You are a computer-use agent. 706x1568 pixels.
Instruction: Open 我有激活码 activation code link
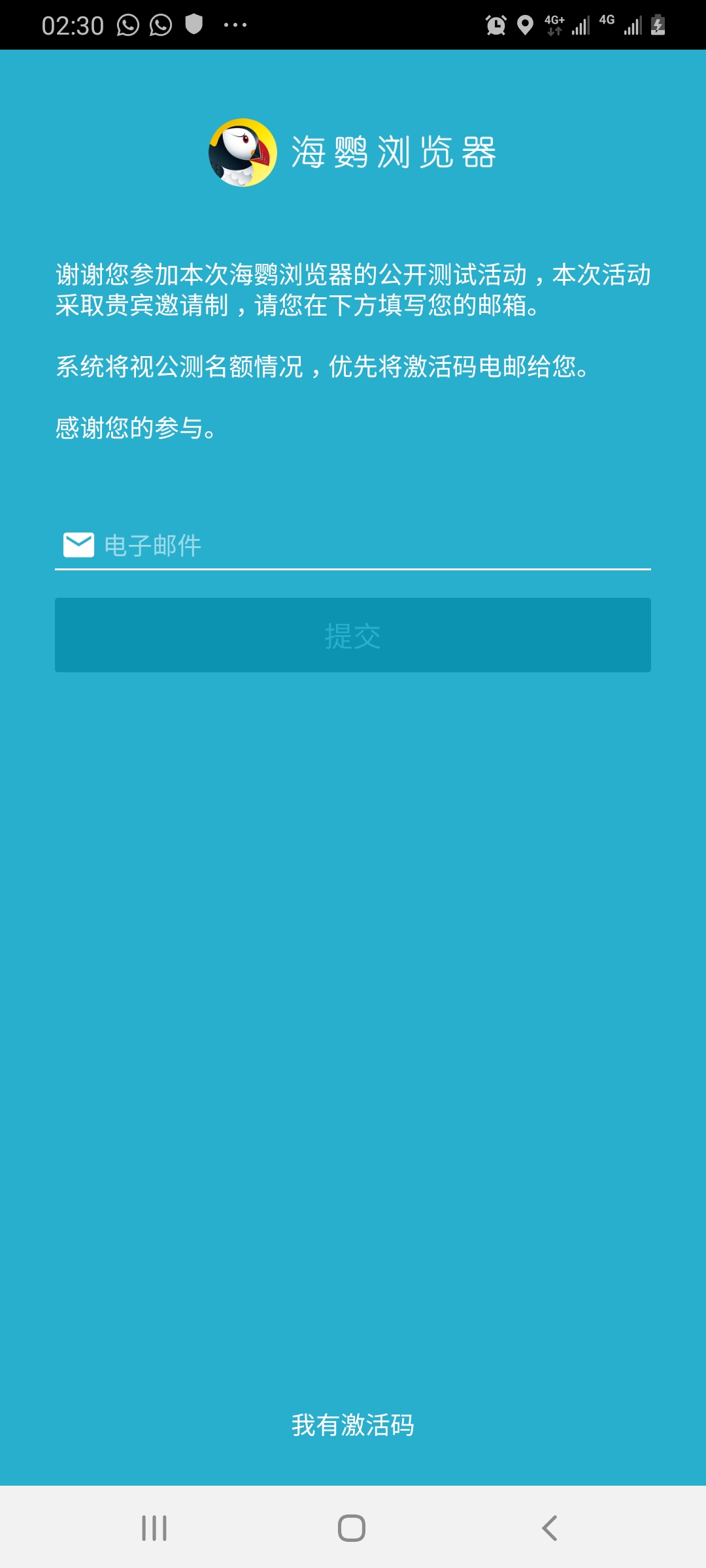point(353,1425)
